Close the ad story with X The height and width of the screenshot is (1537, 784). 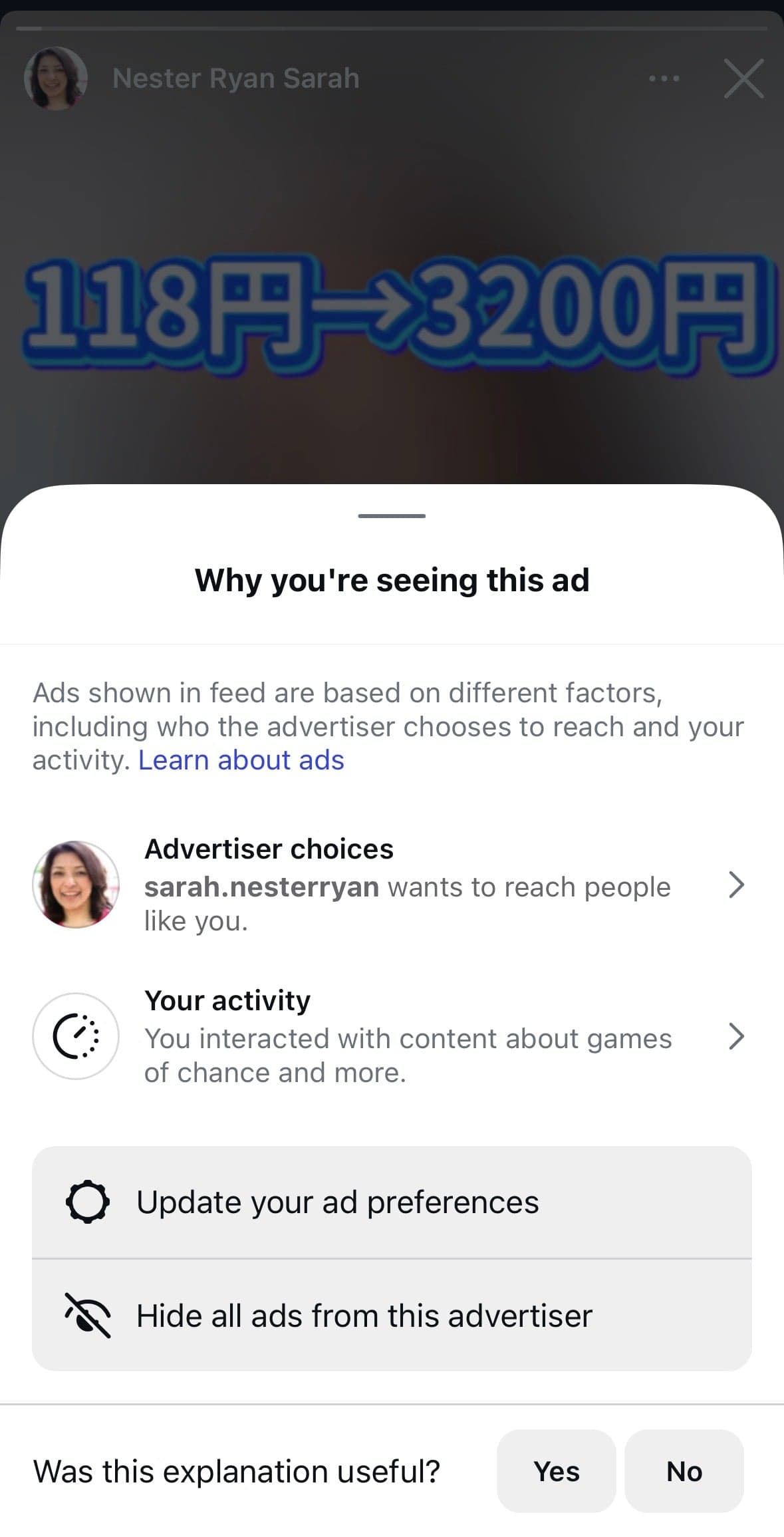[x=743, y=78]
